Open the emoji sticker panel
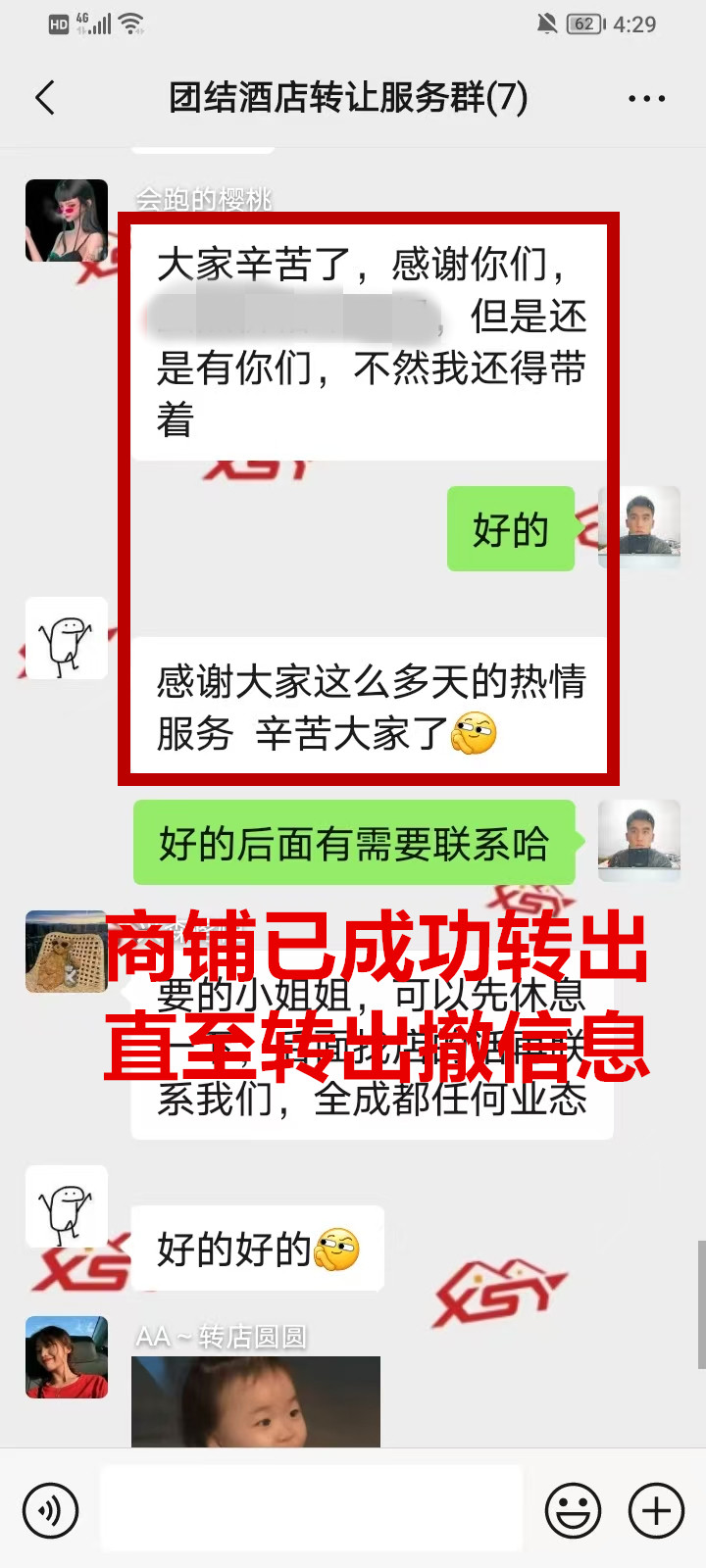This screenshot has width=706, height=1568. [x=573, y=1510]
